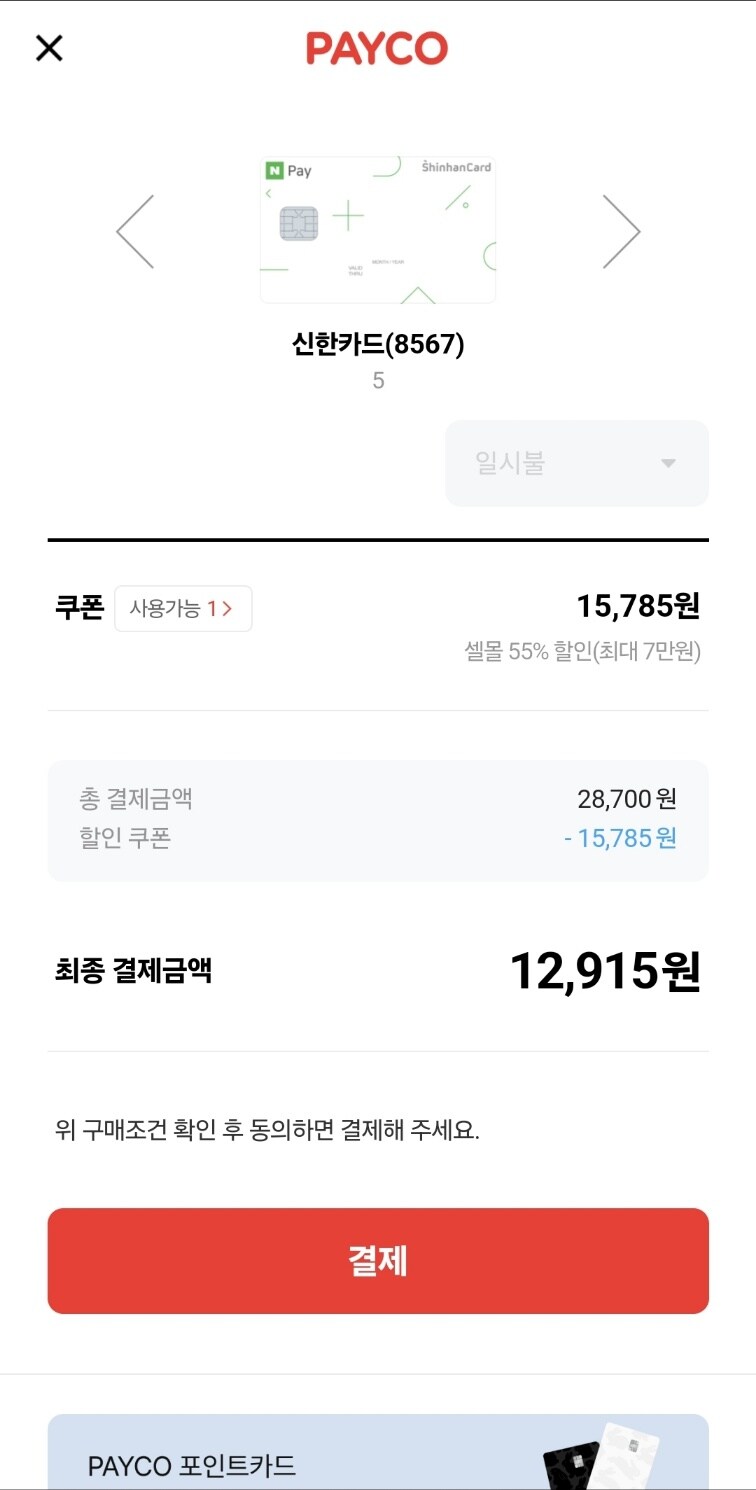Click the PAYCO logo at the top
The height and width of the screenshot is (1490, 756).
click(x=377, y=47)
